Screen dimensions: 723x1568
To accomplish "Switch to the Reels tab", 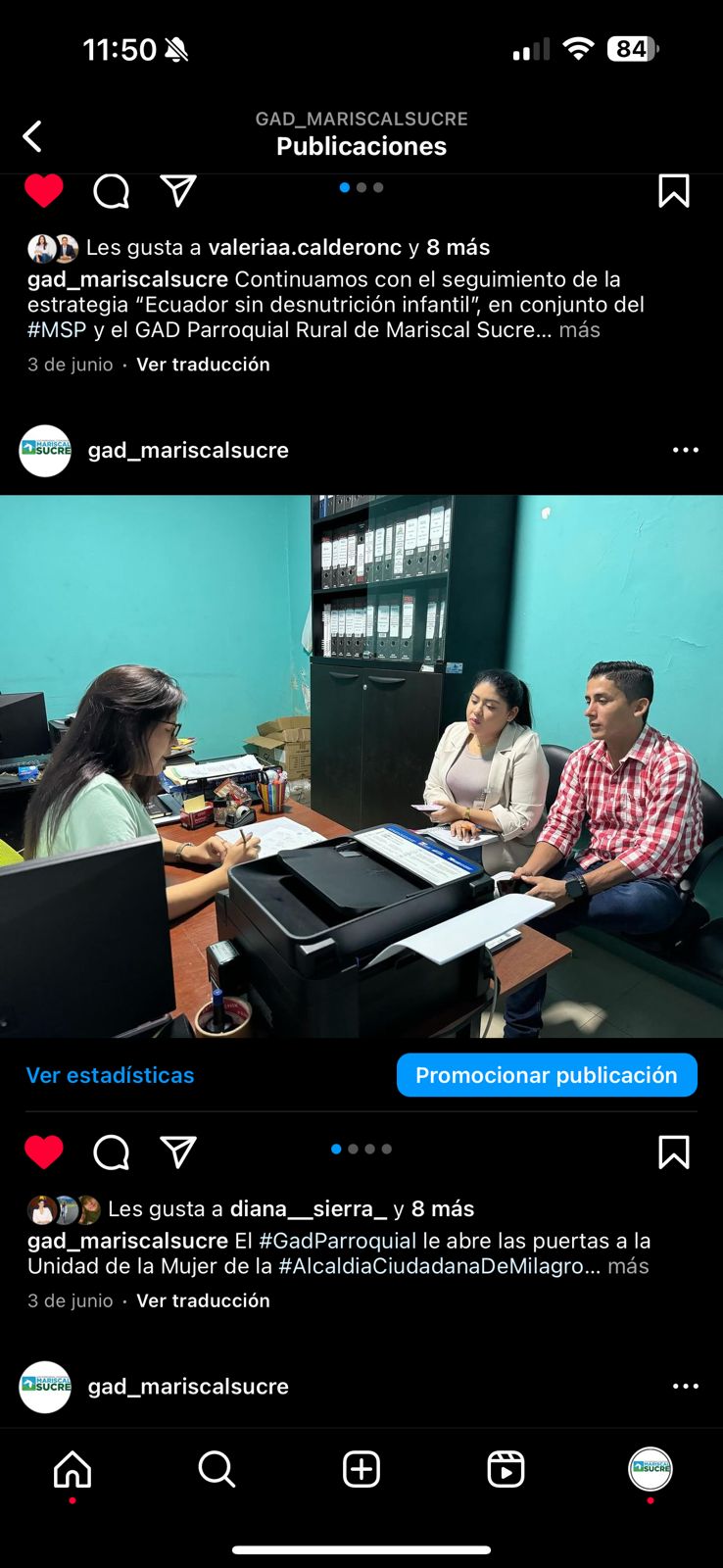I will [506, 1469].
